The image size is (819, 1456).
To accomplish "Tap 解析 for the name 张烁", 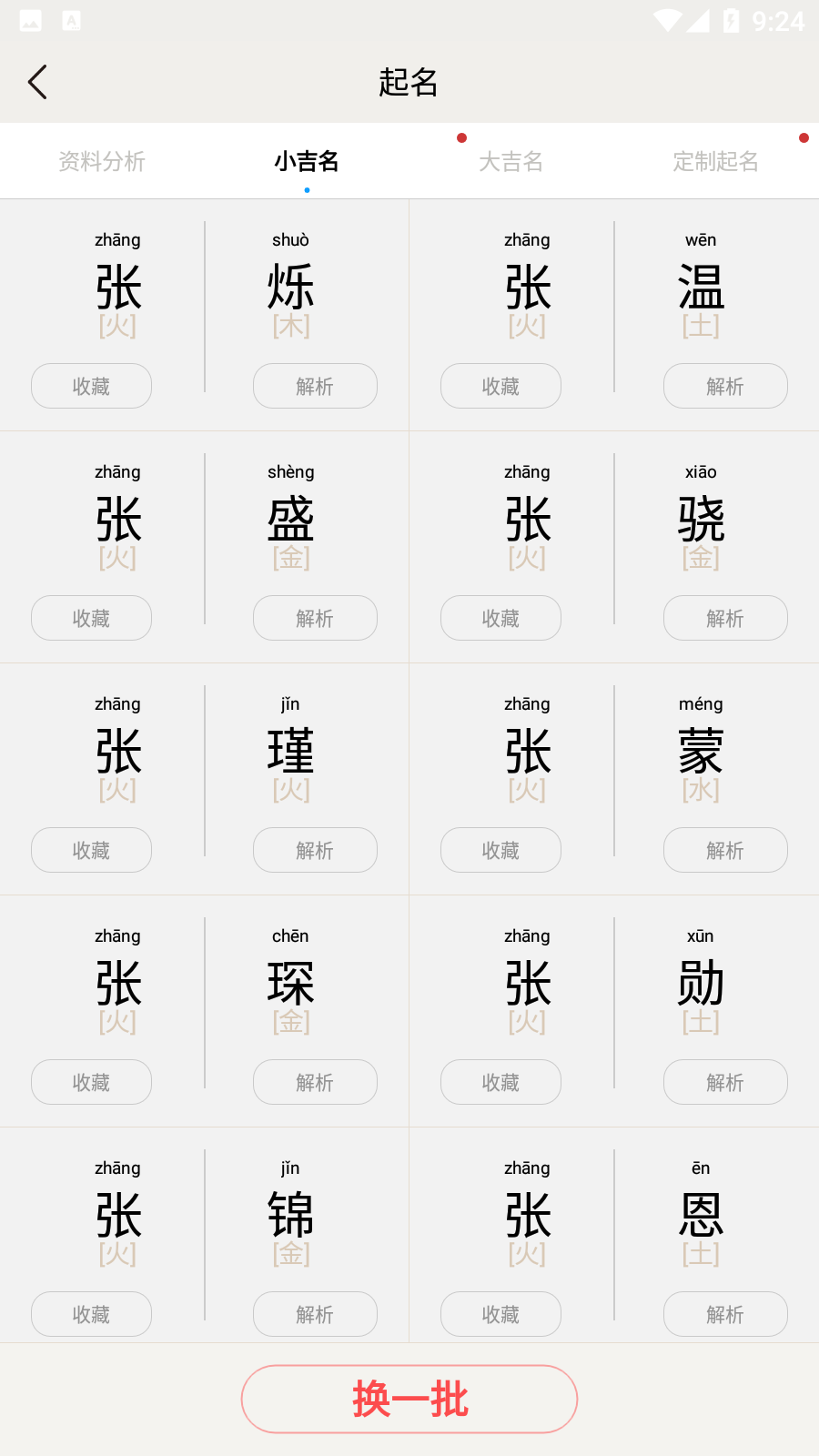I will point(315,386).
